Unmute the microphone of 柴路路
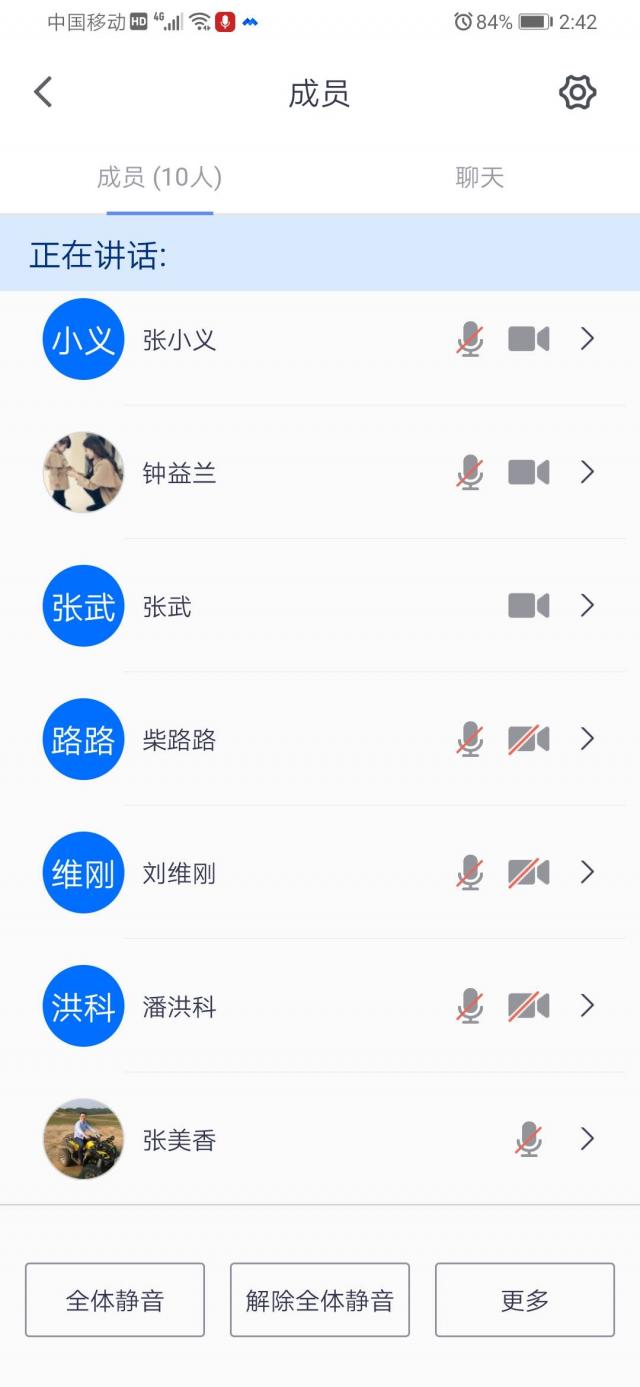Image resolution: width=640 pixels, height=1387 pixels. [x=470, y=740]
